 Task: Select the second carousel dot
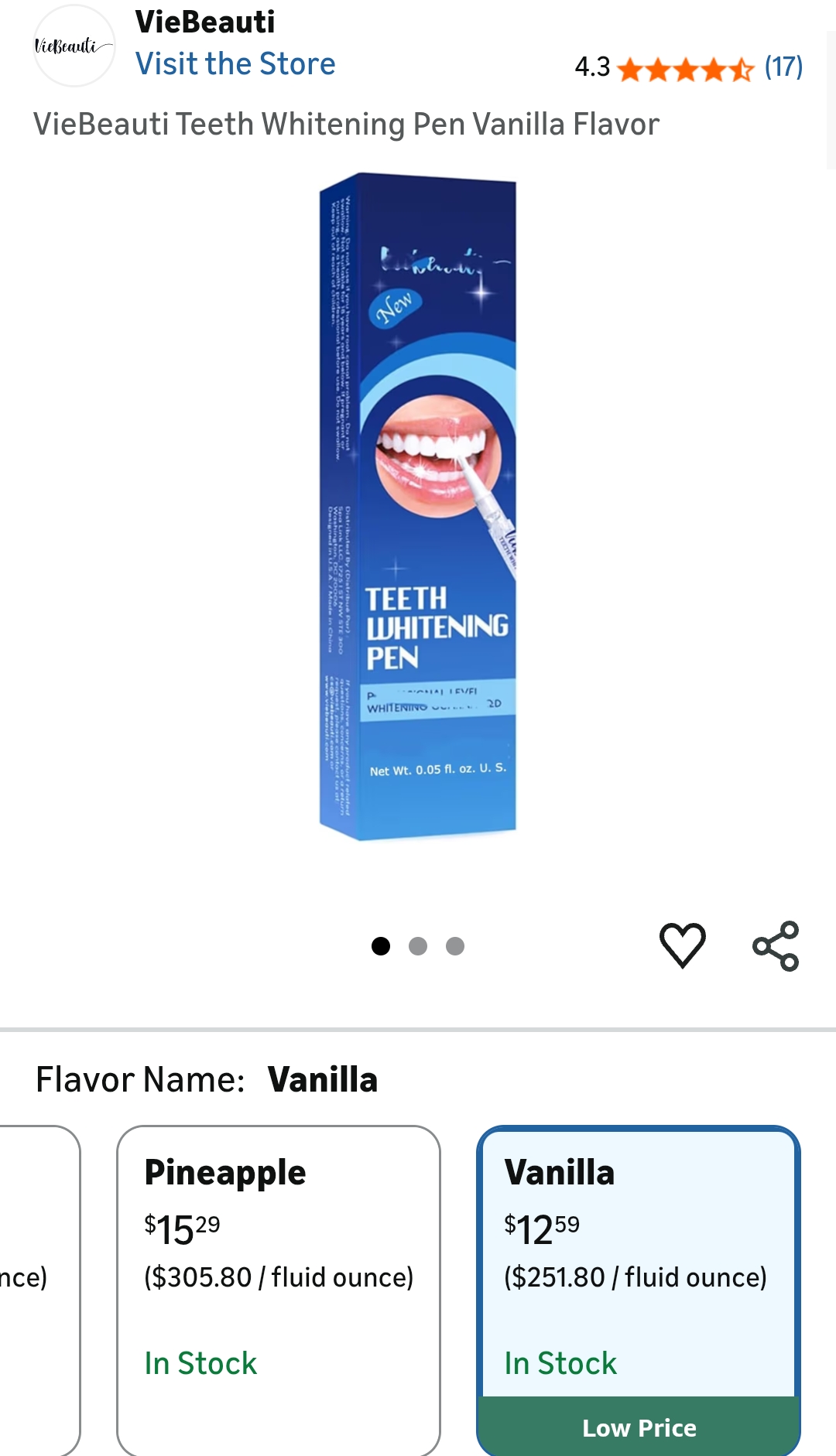point(418,945)
